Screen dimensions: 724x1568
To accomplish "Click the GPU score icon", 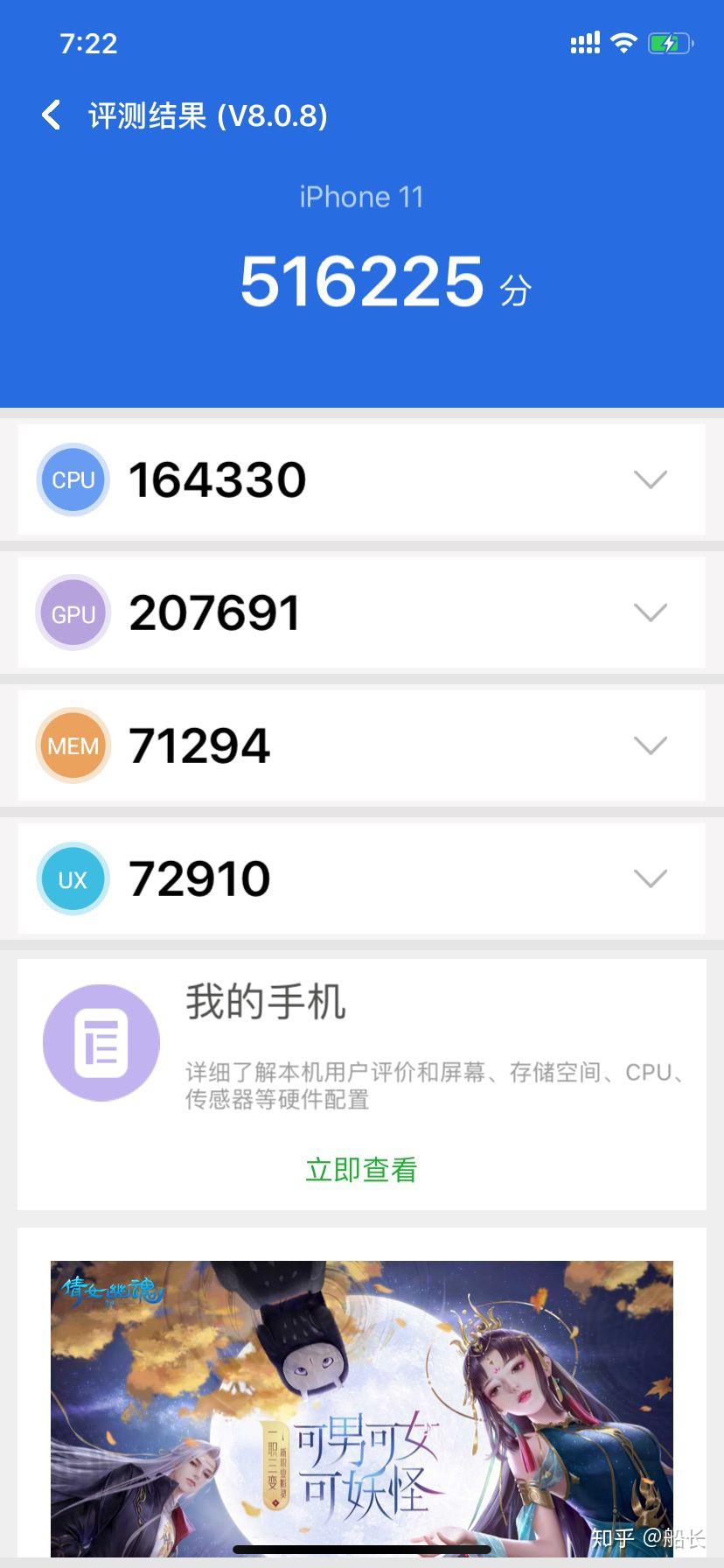I will (x=73, y=612).
